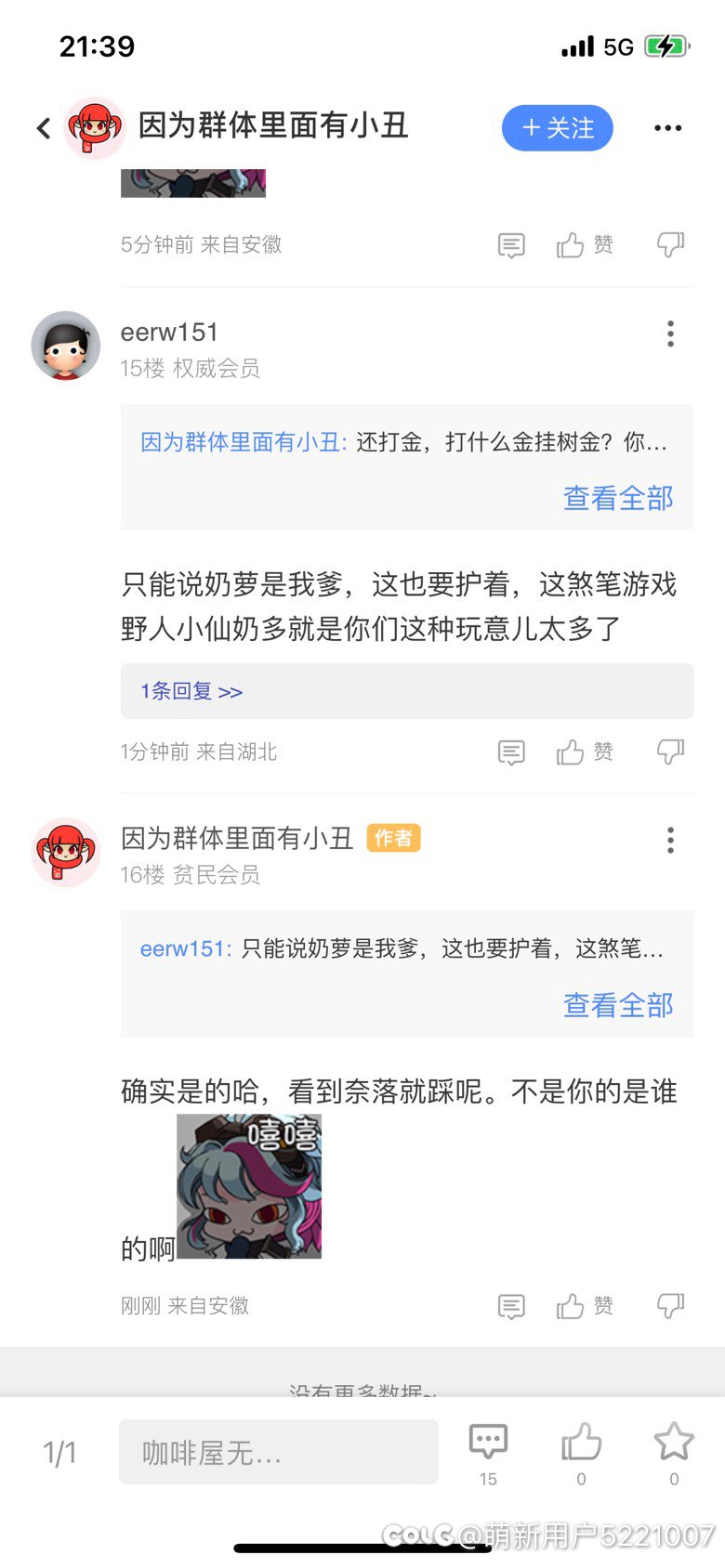Open options menu on 16楼 comment
Image resolution: width=725 pixels, height=1568 pixels.
[670, 841]
